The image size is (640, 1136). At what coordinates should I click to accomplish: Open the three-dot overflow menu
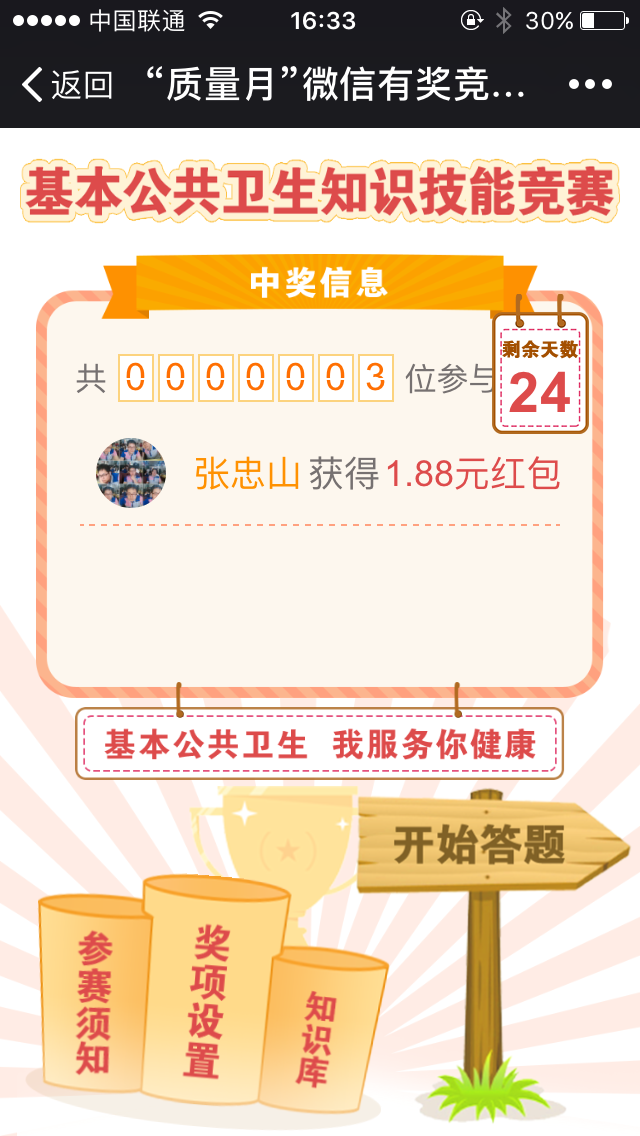(589, 85)
